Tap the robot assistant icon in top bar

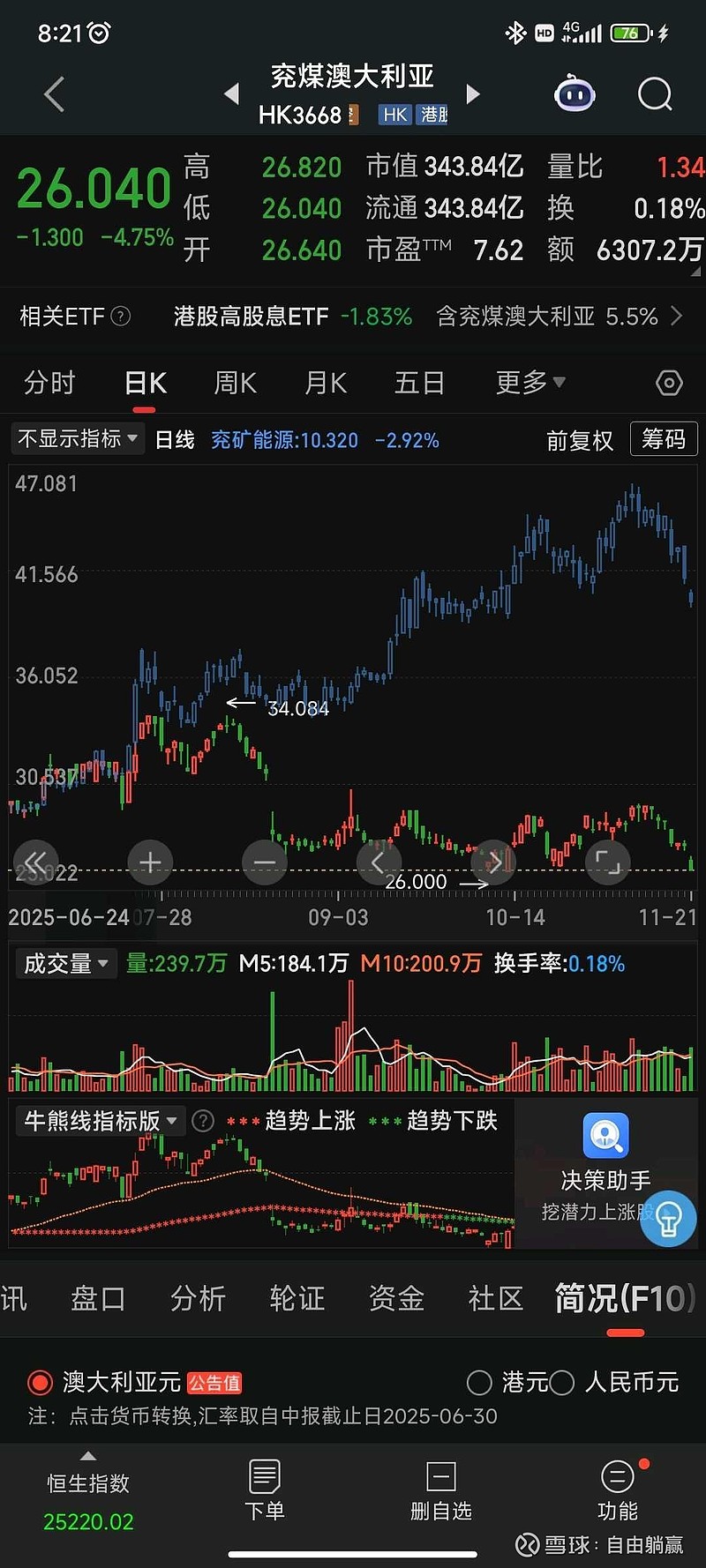[x=575, y=93]
